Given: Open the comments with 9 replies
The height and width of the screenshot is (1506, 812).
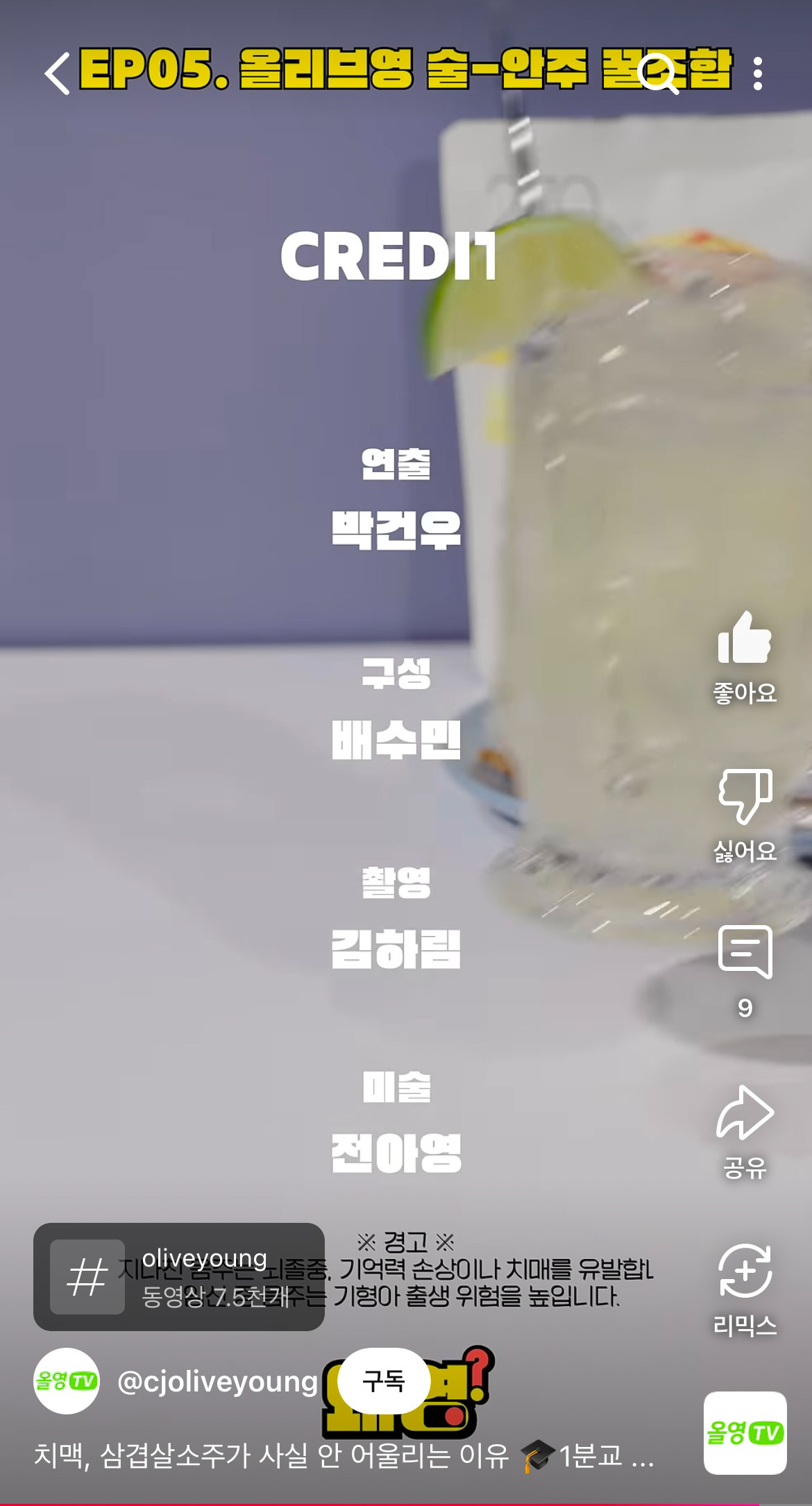Looking at the screenshot, I should click(745, 972).
